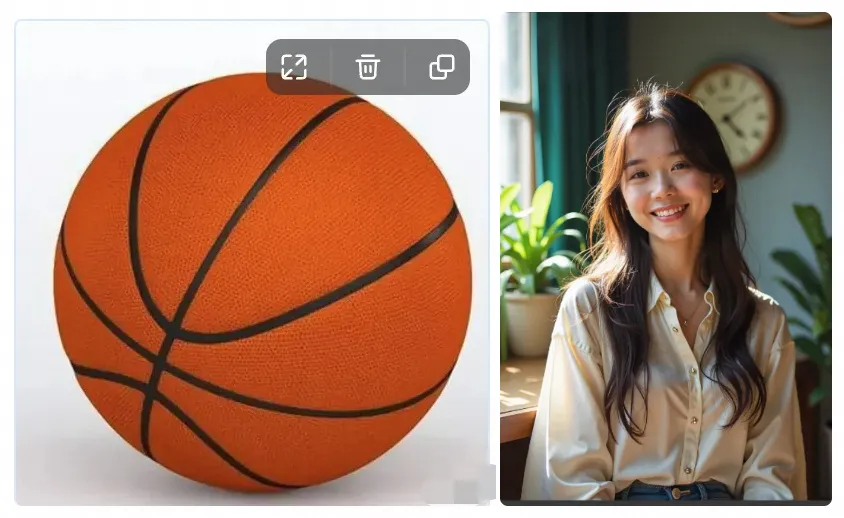Select the basketball image tile

(x=250, y=300)
